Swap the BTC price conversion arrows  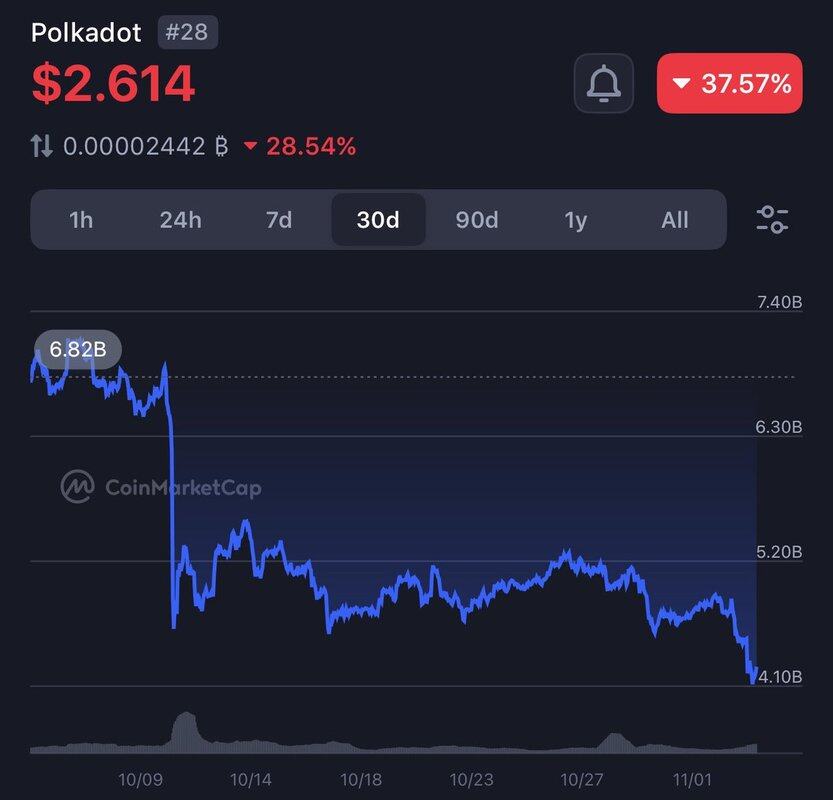41,147
